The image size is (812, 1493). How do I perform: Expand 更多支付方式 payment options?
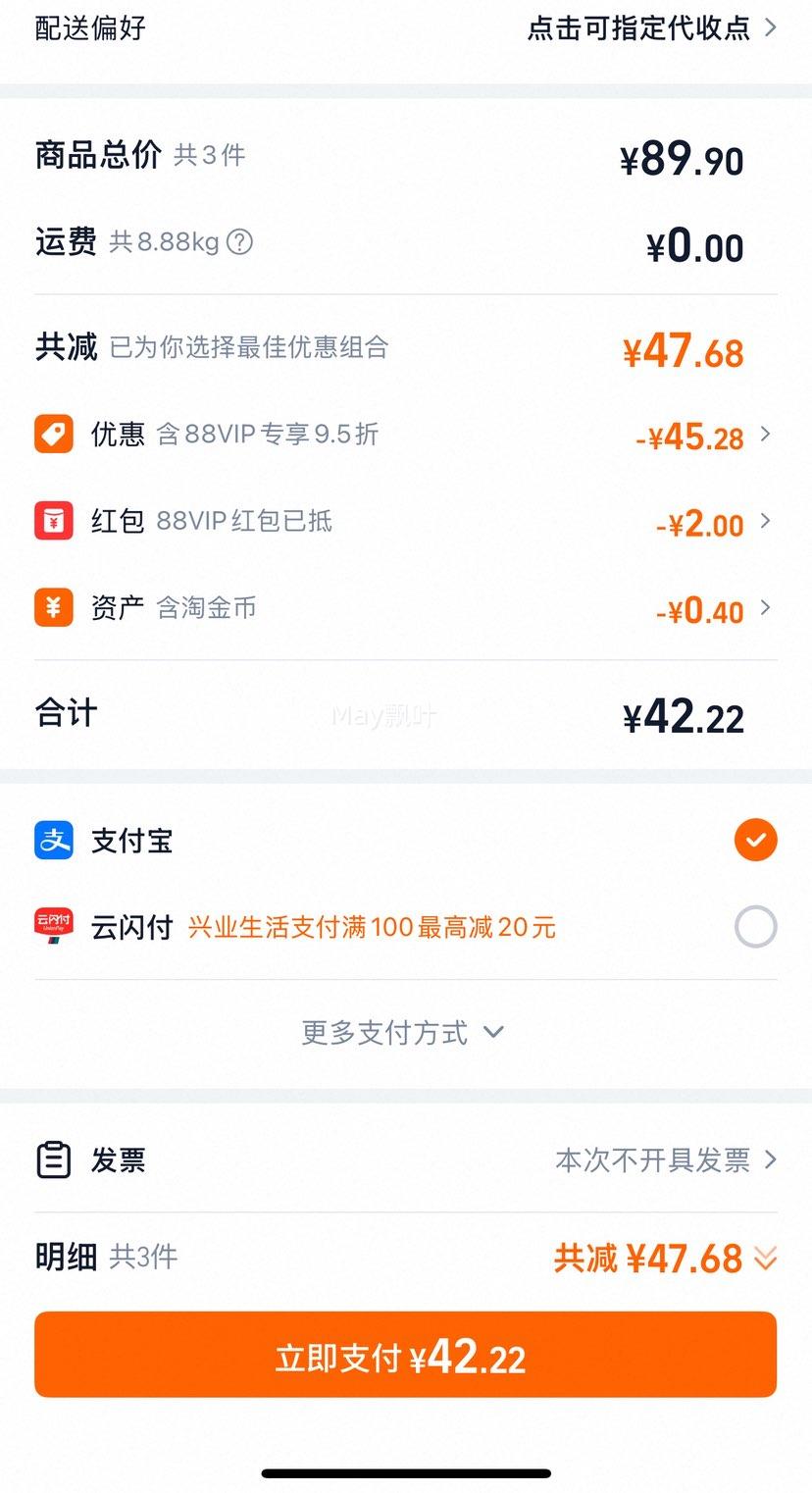405,1031
